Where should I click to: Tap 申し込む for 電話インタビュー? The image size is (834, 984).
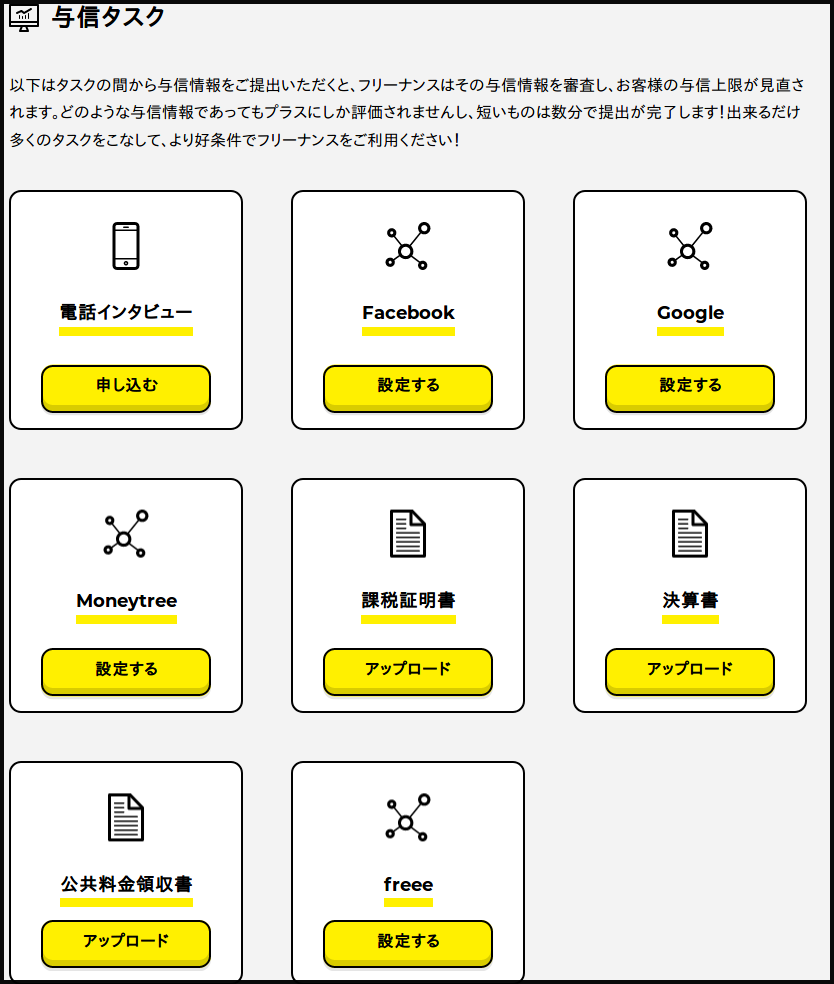pos(126,386)
